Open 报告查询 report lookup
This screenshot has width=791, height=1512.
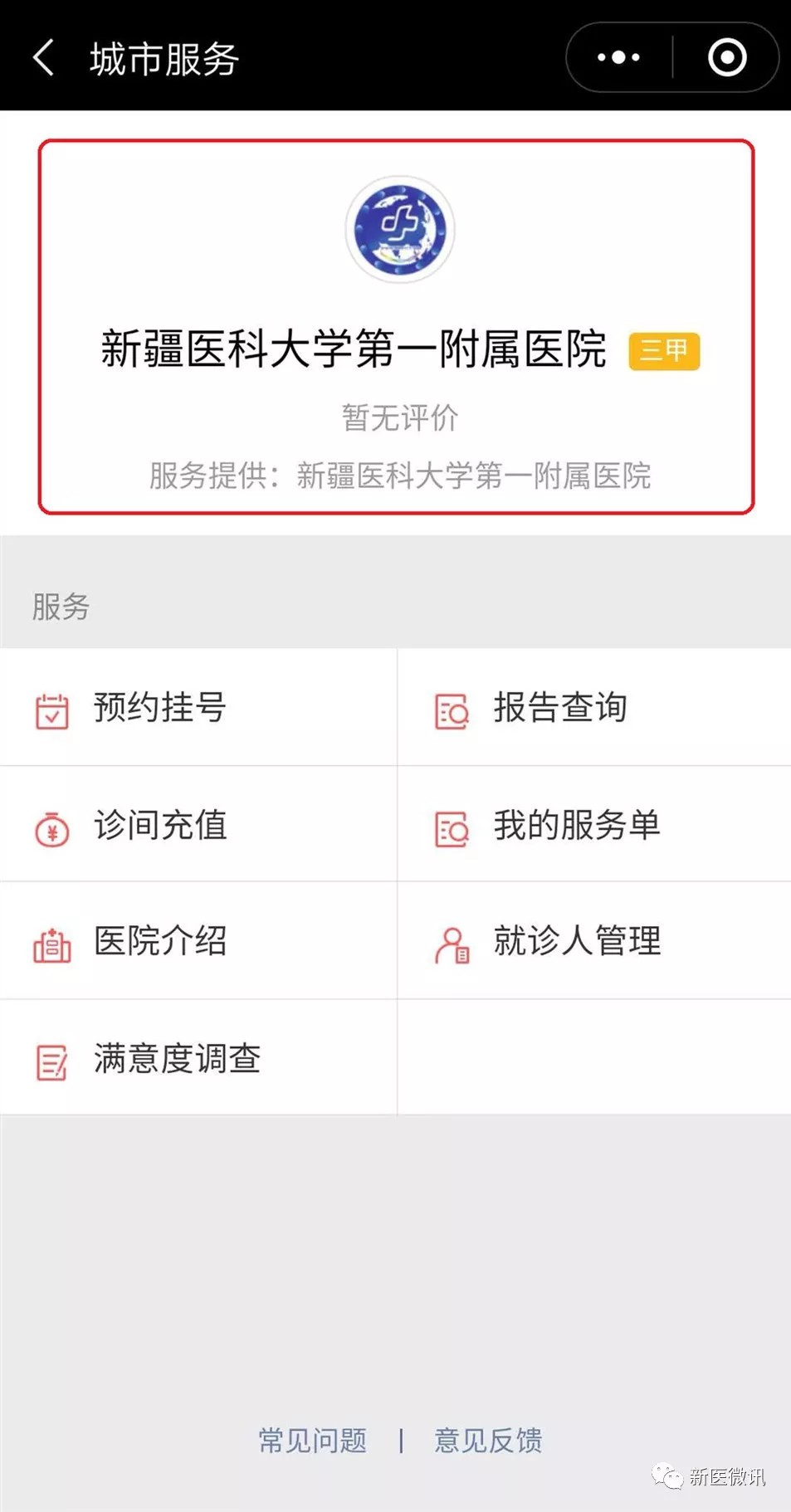[x=594, y=708]
